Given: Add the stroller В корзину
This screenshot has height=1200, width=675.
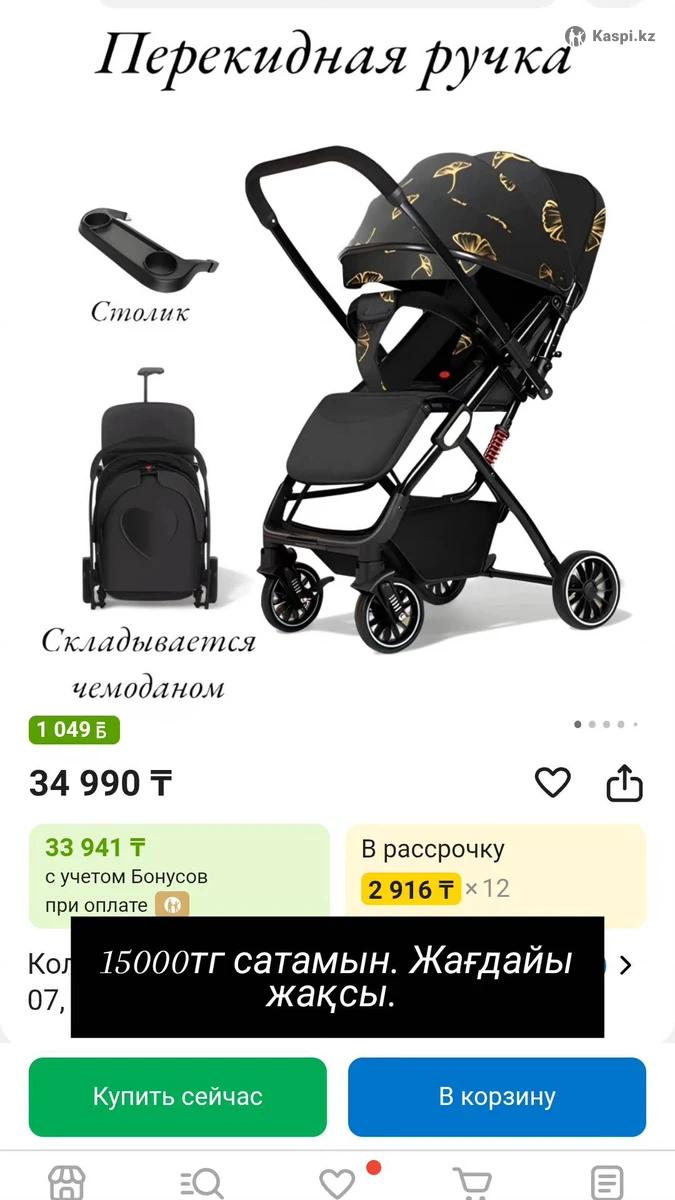Looking at the screenshot, I should point(497,1097).
